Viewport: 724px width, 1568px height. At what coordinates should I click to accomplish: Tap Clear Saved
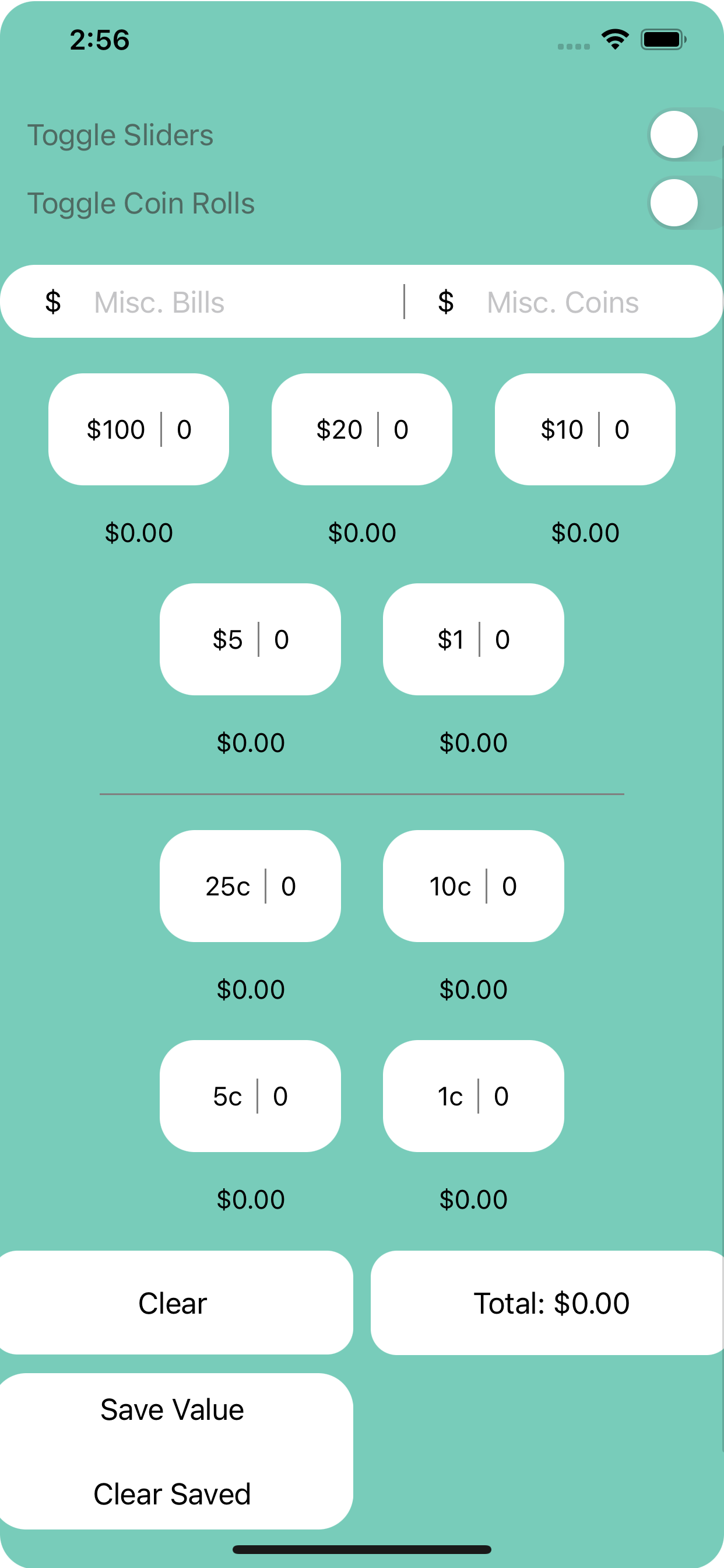click(x=172, y=1494)
